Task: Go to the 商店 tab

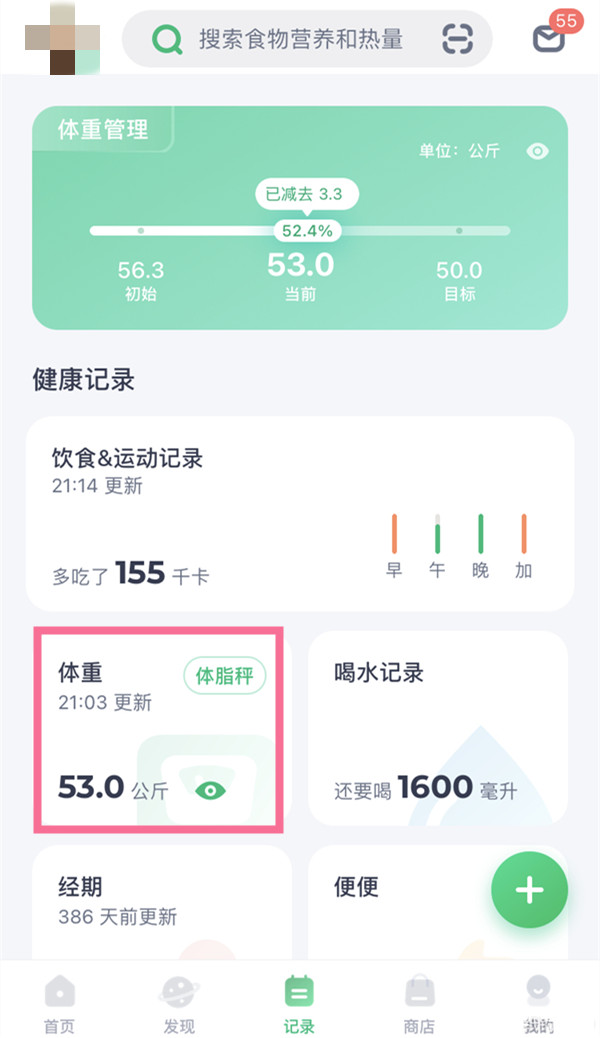Action: 419,1003
